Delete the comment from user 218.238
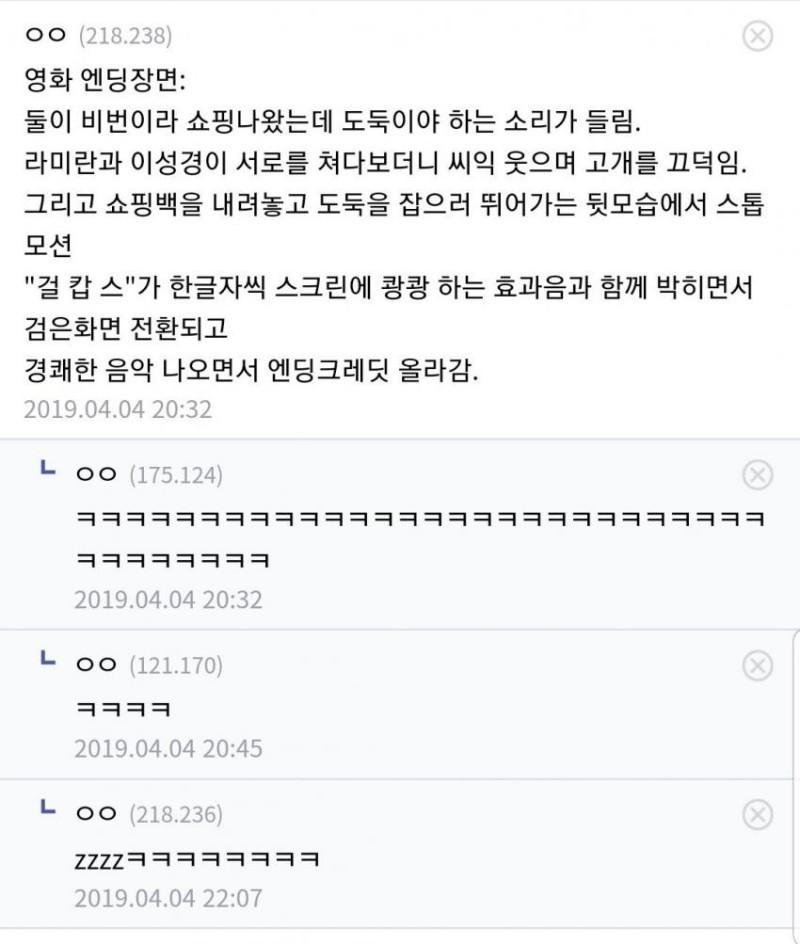The width and height of the screenshot is (800, 944). pos(758,37)
